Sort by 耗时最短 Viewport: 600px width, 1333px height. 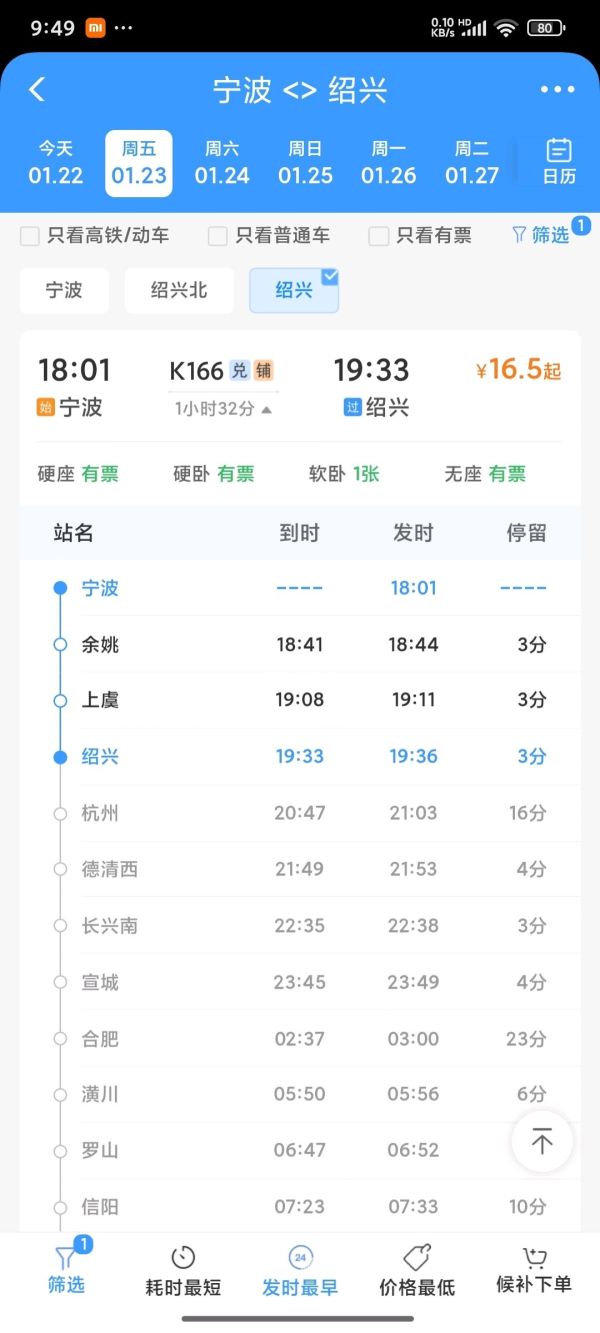pyautogui.click(x=183, y=1271)
